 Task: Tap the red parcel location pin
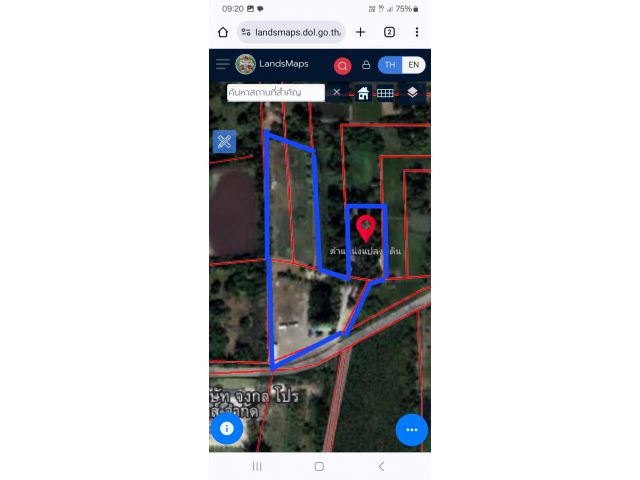point(366,228)
